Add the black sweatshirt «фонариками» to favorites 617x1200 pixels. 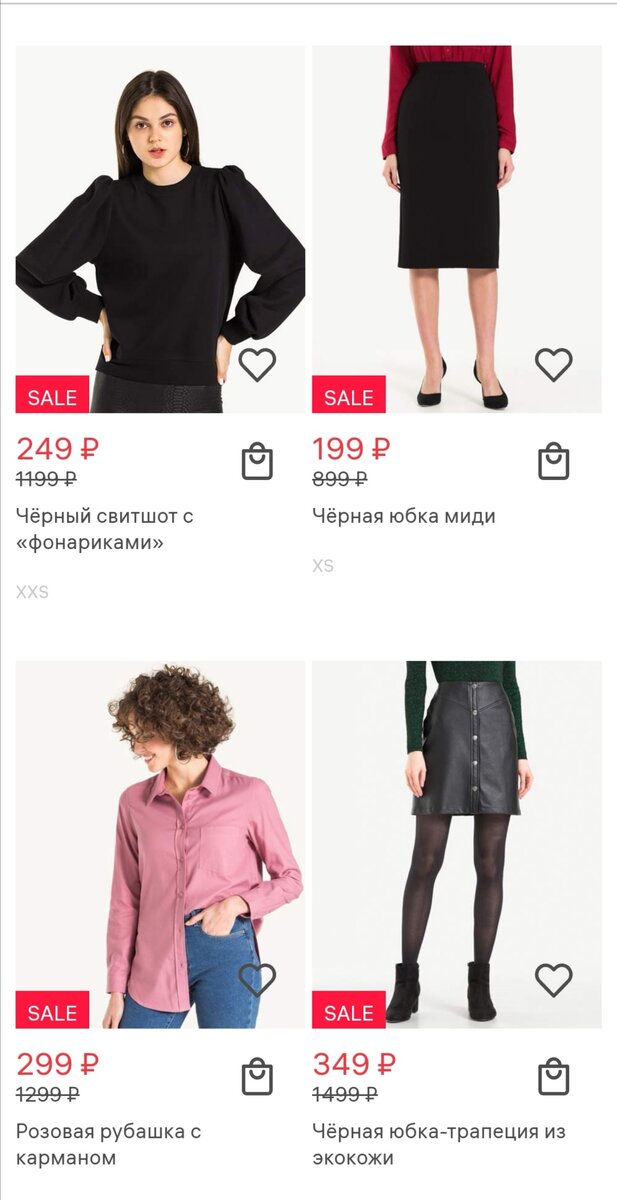257,365
